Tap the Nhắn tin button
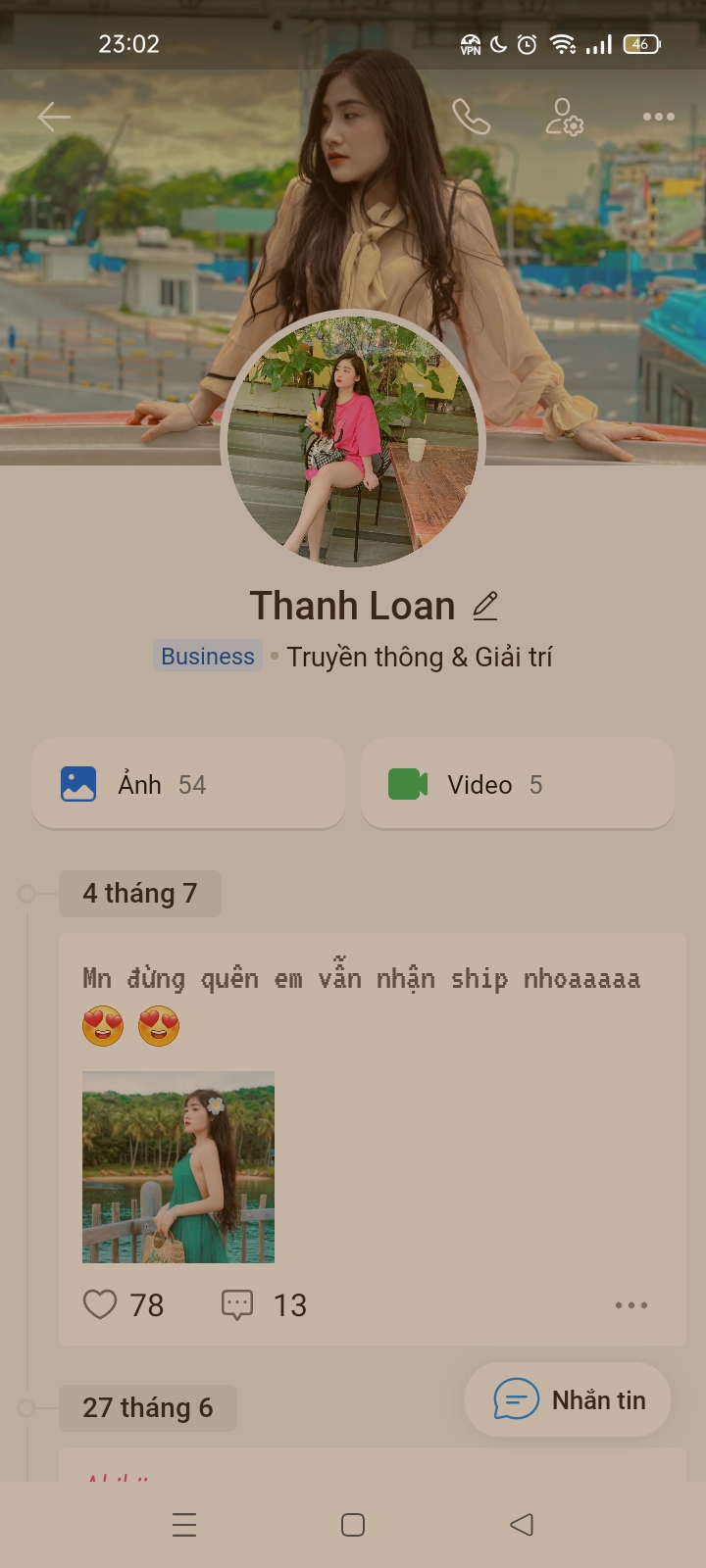The width and height of the screenshot is (706, 1568). point(567,1399)
